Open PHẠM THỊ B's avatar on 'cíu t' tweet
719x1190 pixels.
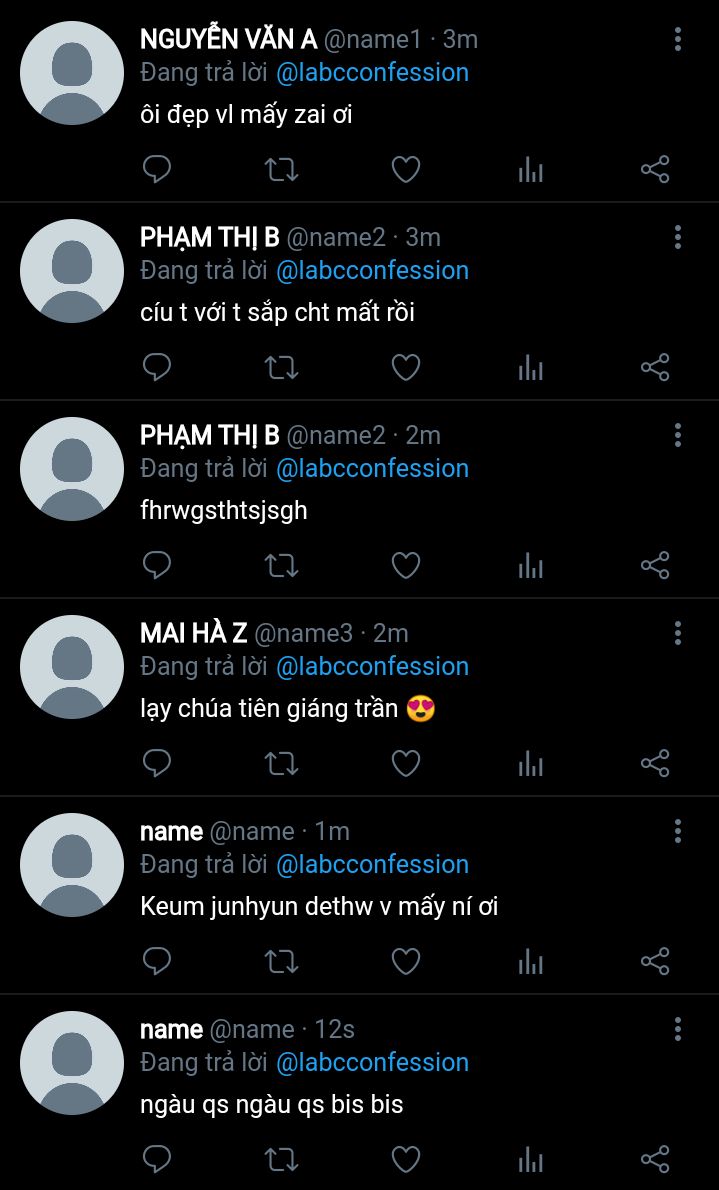[71, 271]
